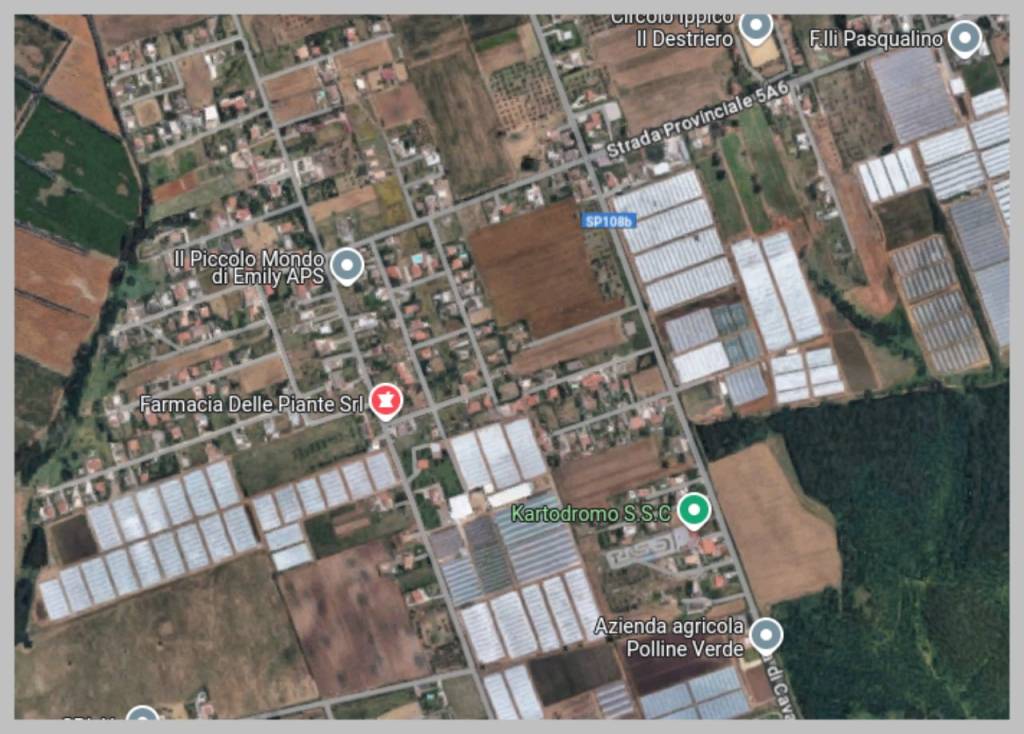Select the Kartodromo S.S.C map marker
The width and height of the screenshot is (1024, 734).
(693, 511)
